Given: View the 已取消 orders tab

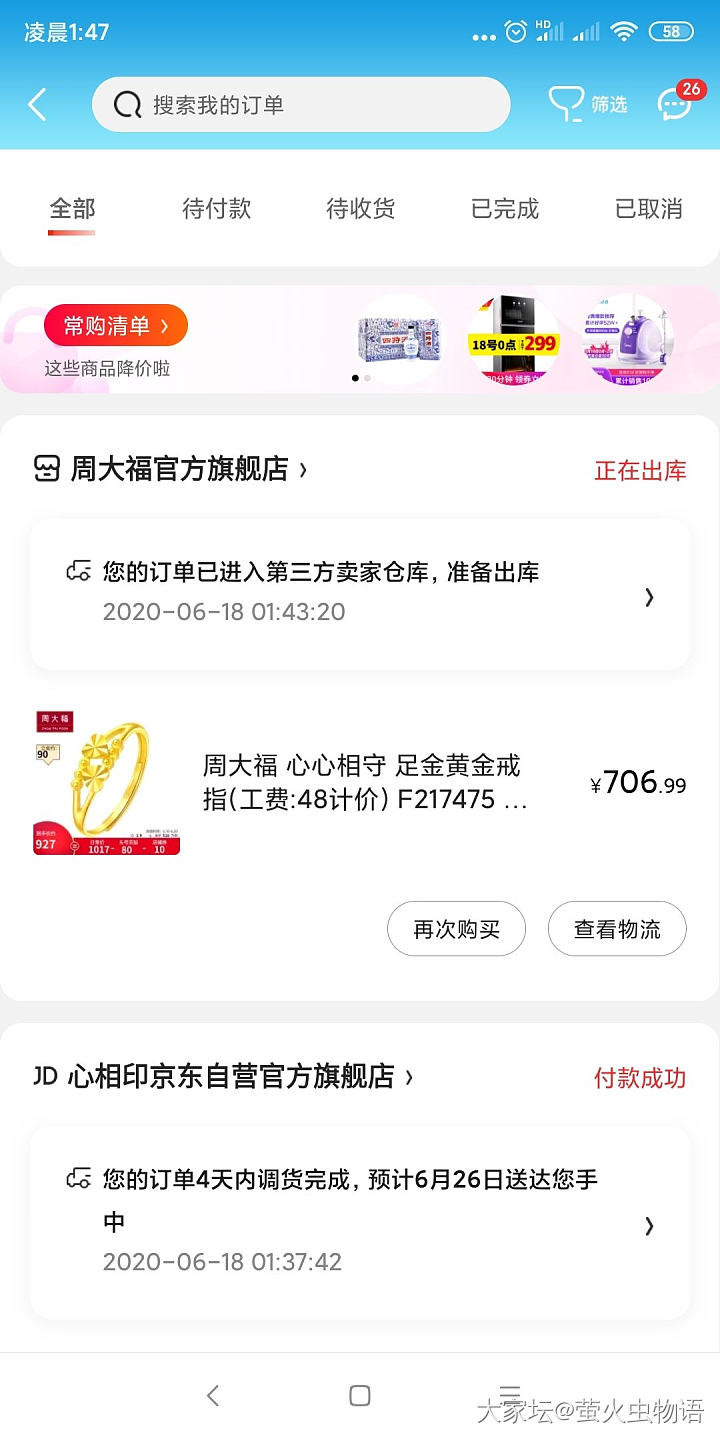Looking at the screenshot, I should pos(648,209).
